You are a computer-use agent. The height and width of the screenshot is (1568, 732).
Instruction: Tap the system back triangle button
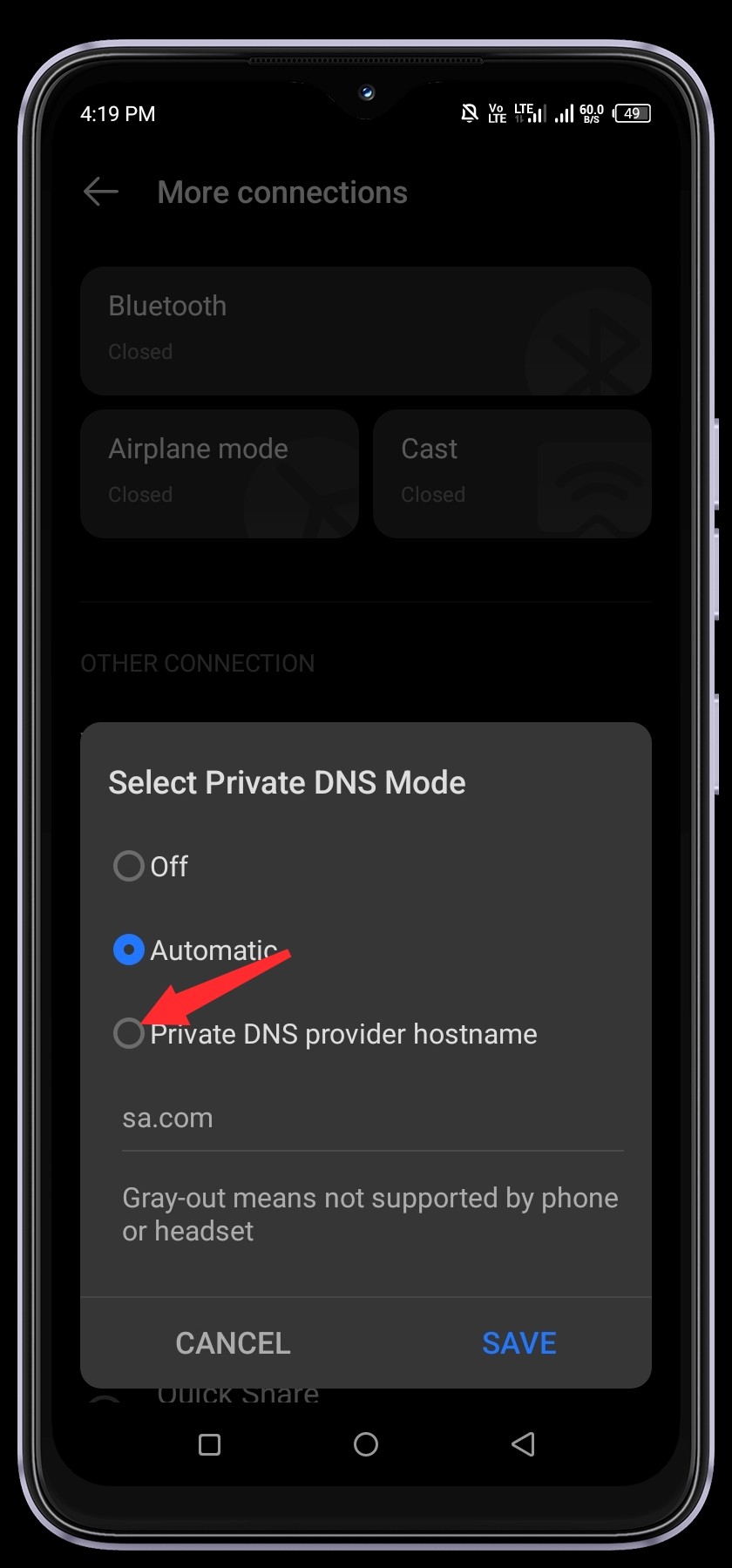pyautogui.click(x=523, y=1444)
